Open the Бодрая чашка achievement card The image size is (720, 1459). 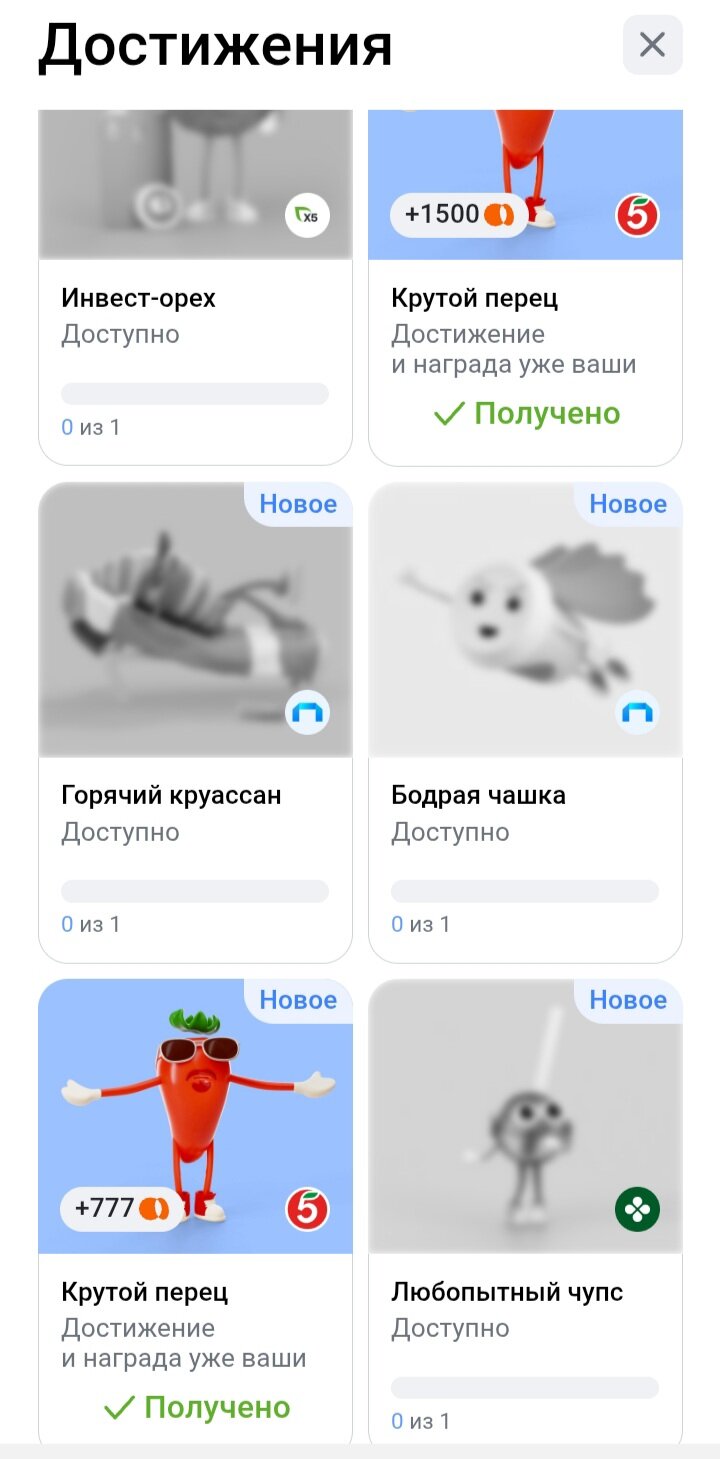525,722
